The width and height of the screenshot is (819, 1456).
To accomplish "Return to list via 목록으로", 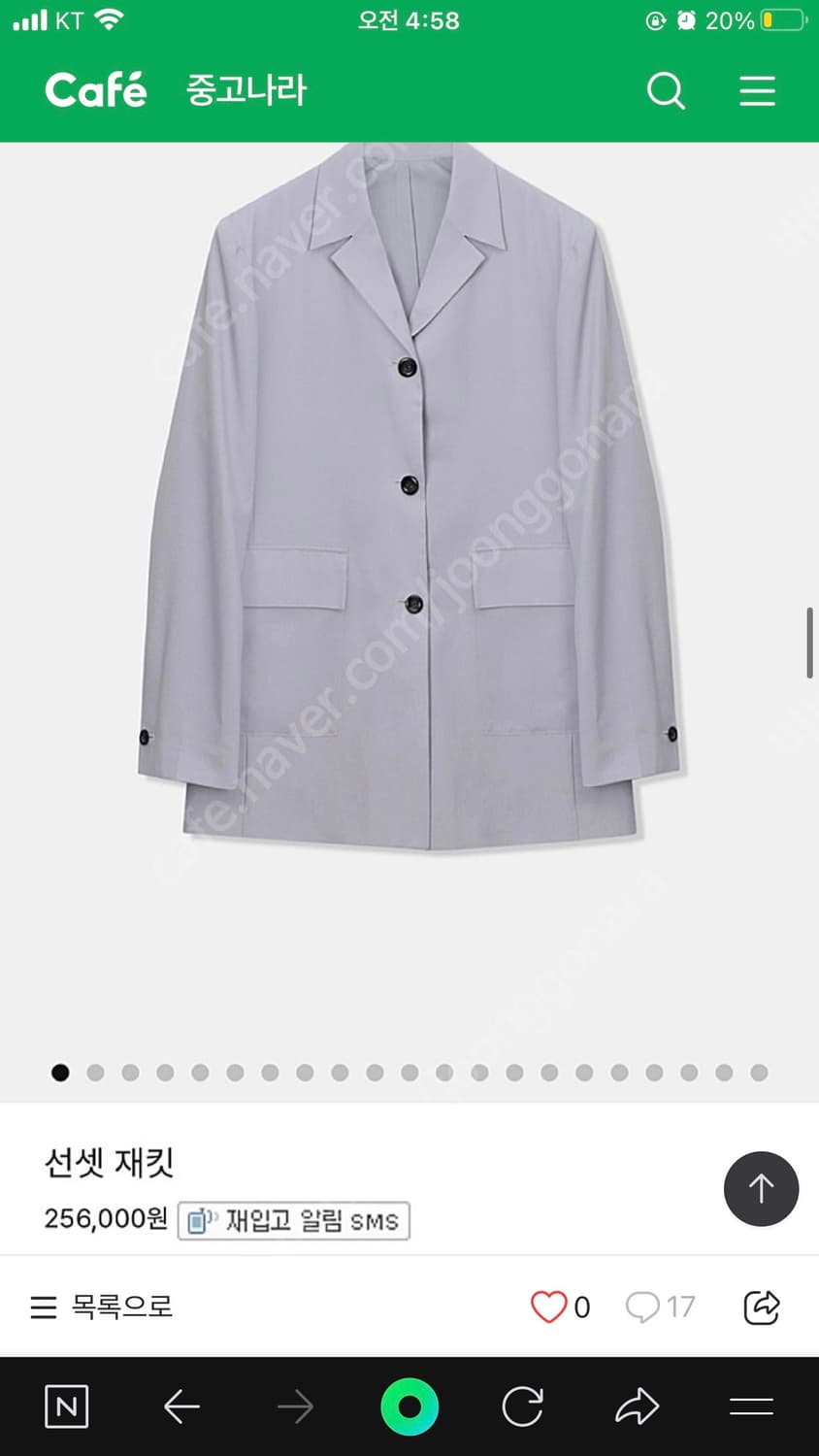I will tap(102, 1307).
